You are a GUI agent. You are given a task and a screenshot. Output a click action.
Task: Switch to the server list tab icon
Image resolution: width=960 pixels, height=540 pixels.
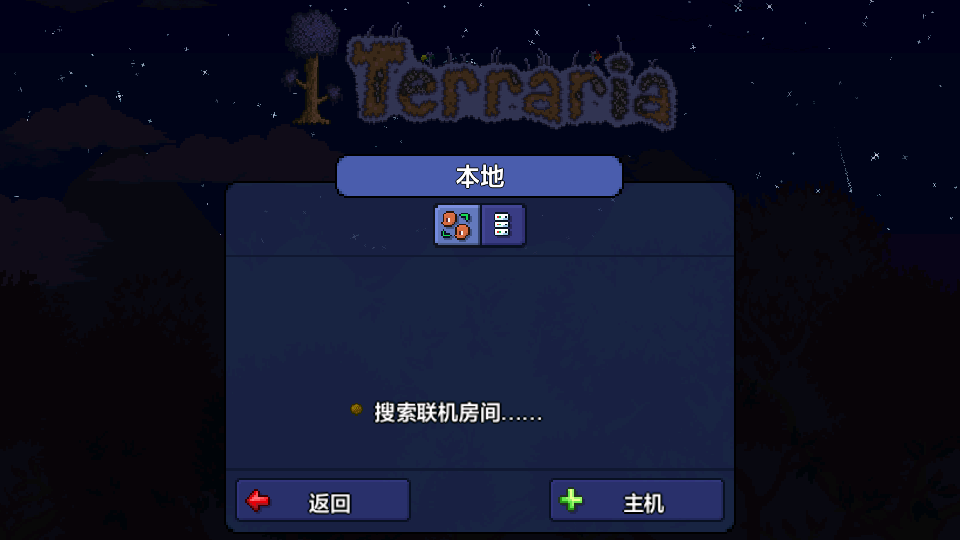pyautogui.click(x=502, y=225)
